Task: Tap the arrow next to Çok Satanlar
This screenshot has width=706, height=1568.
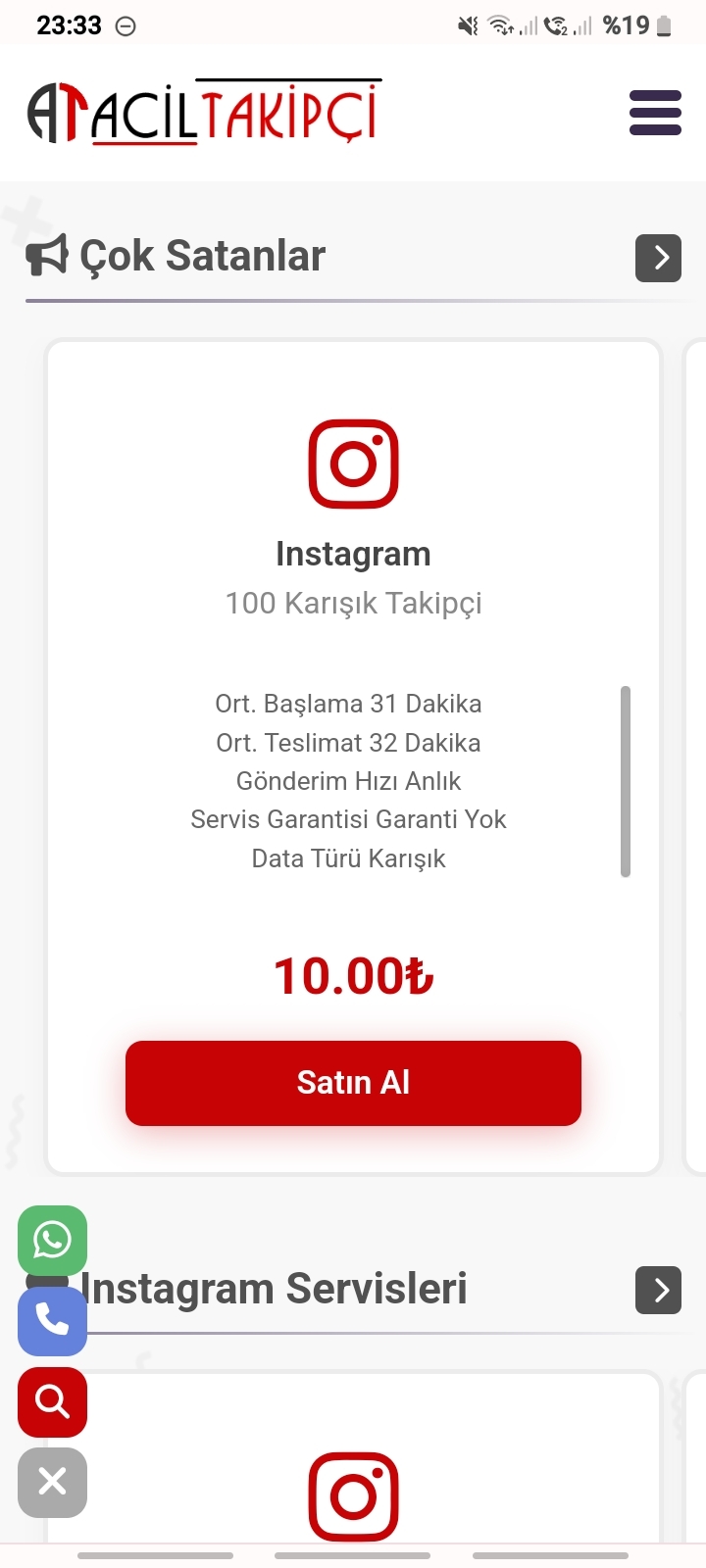Action: tap(658, 258)
